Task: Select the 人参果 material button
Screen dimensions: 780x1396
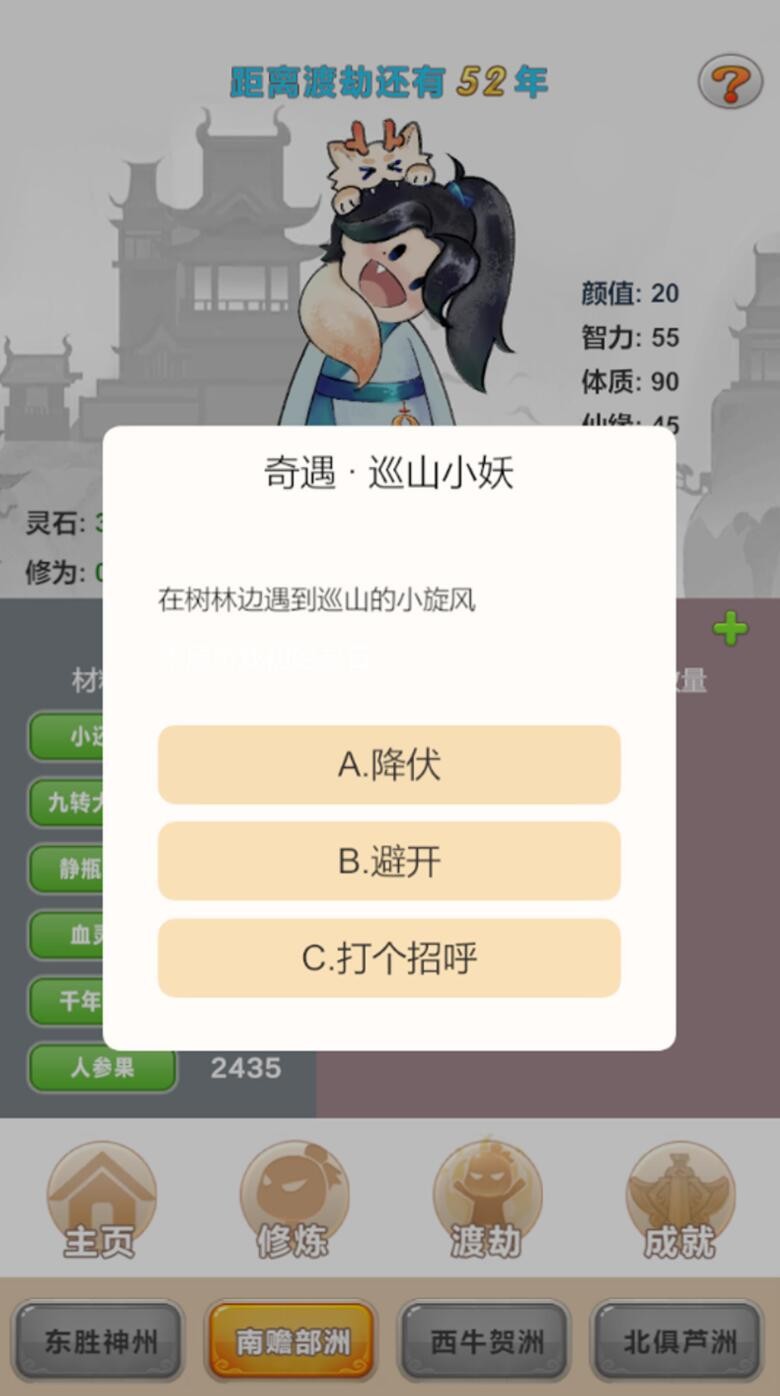Action: click(102, 1068)
